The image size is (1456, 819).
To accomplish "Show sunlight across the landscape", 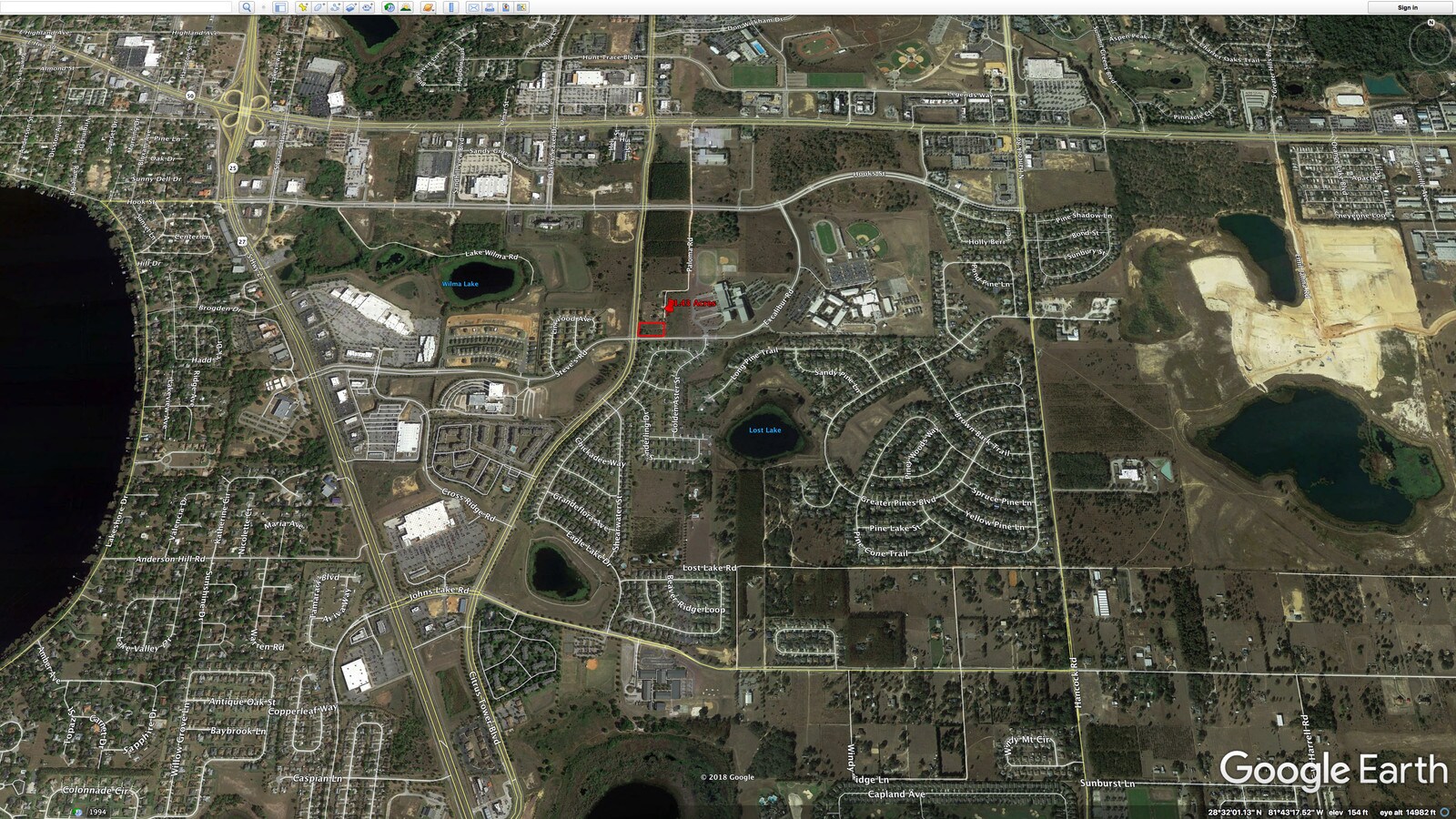I will (x=405, y=7).
